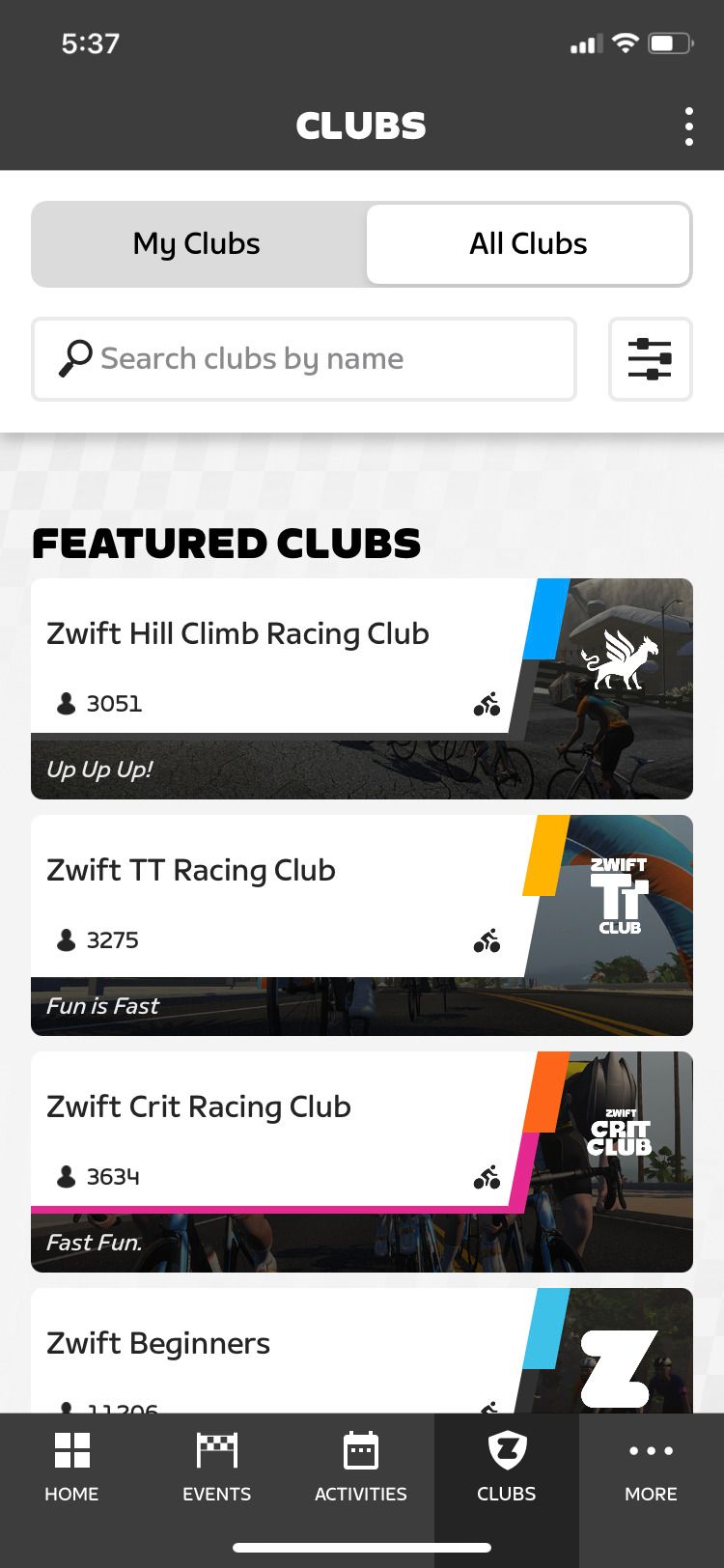Open the overflow menu in the top bar

pyautogui.click(x=688, y=126)
